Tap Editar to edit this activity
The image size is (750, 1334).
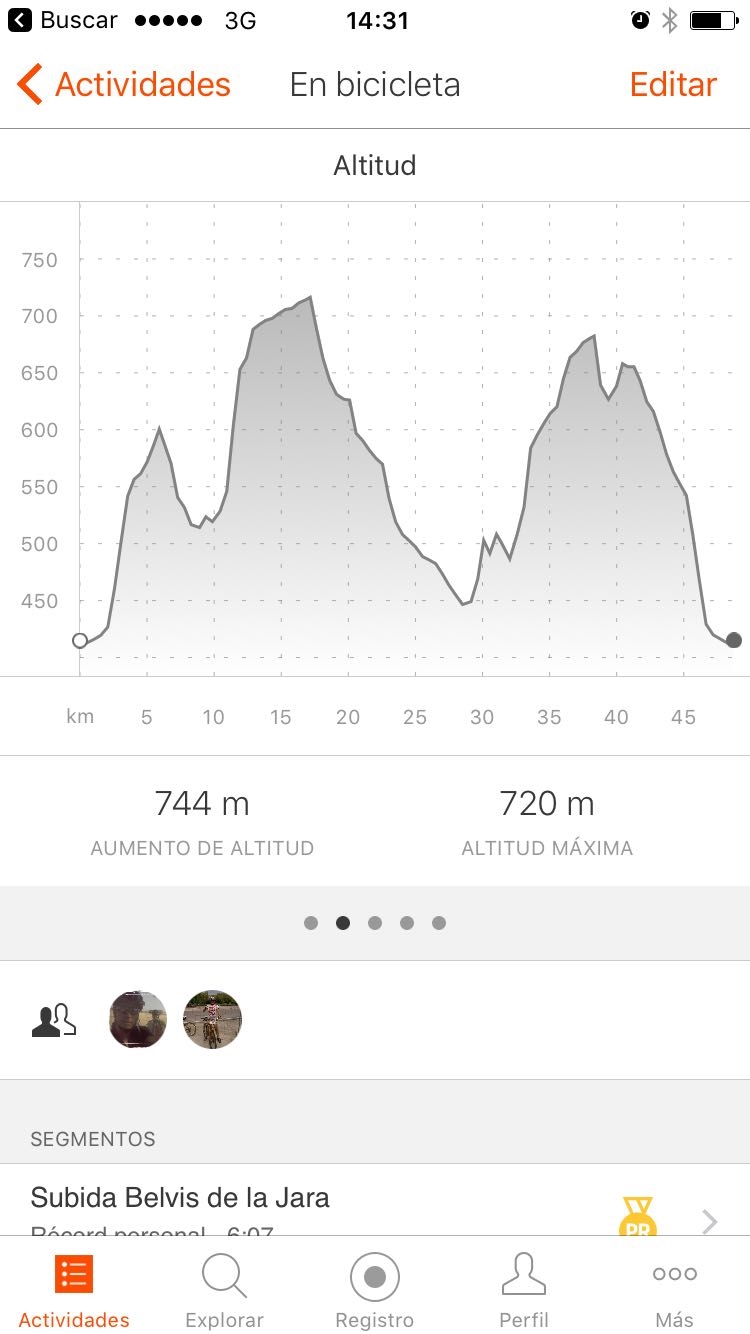[673, 85]
